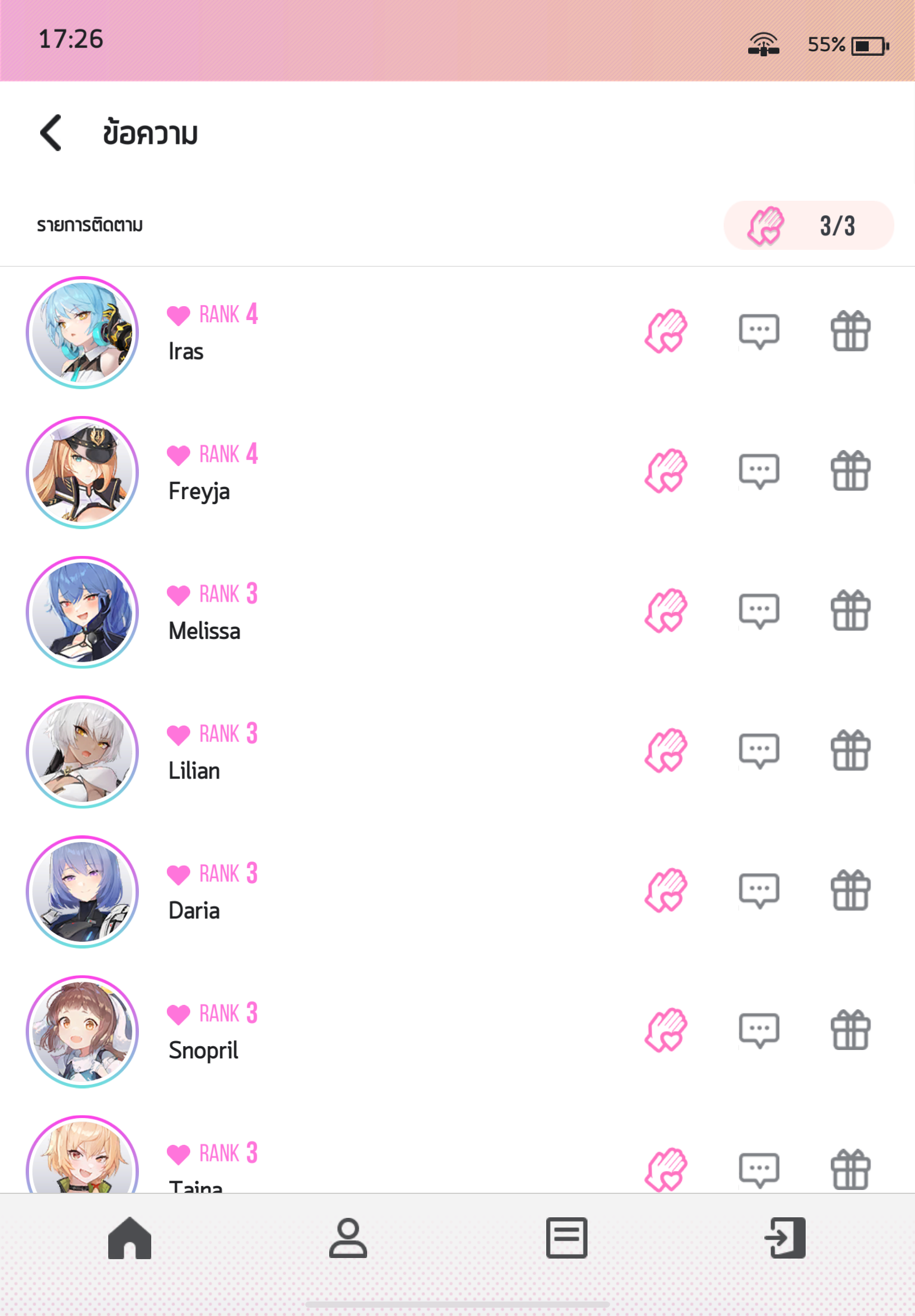This screenshot has height=1316, width=915.
Task: Tap the hand-heart icon for Lilian
Action: coord(666,751)
